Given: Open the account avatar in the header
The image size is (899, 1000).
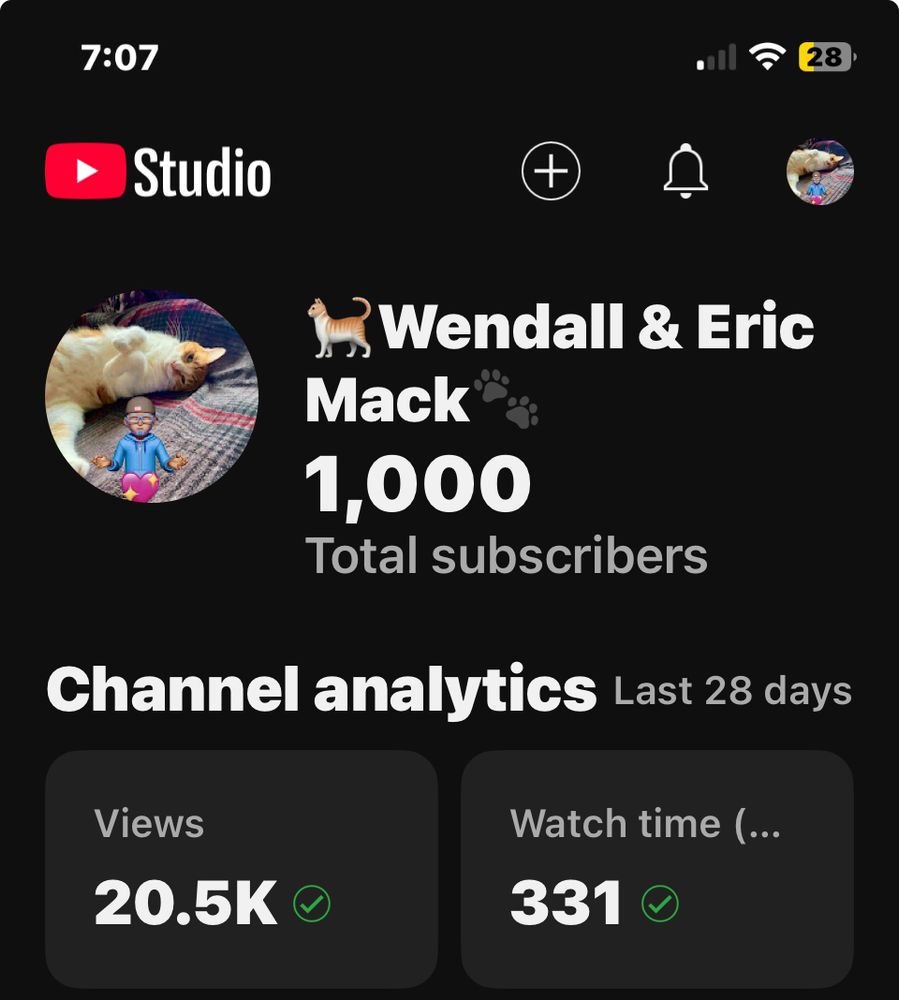Looking at the screenshot, I should tap(820, 172).
